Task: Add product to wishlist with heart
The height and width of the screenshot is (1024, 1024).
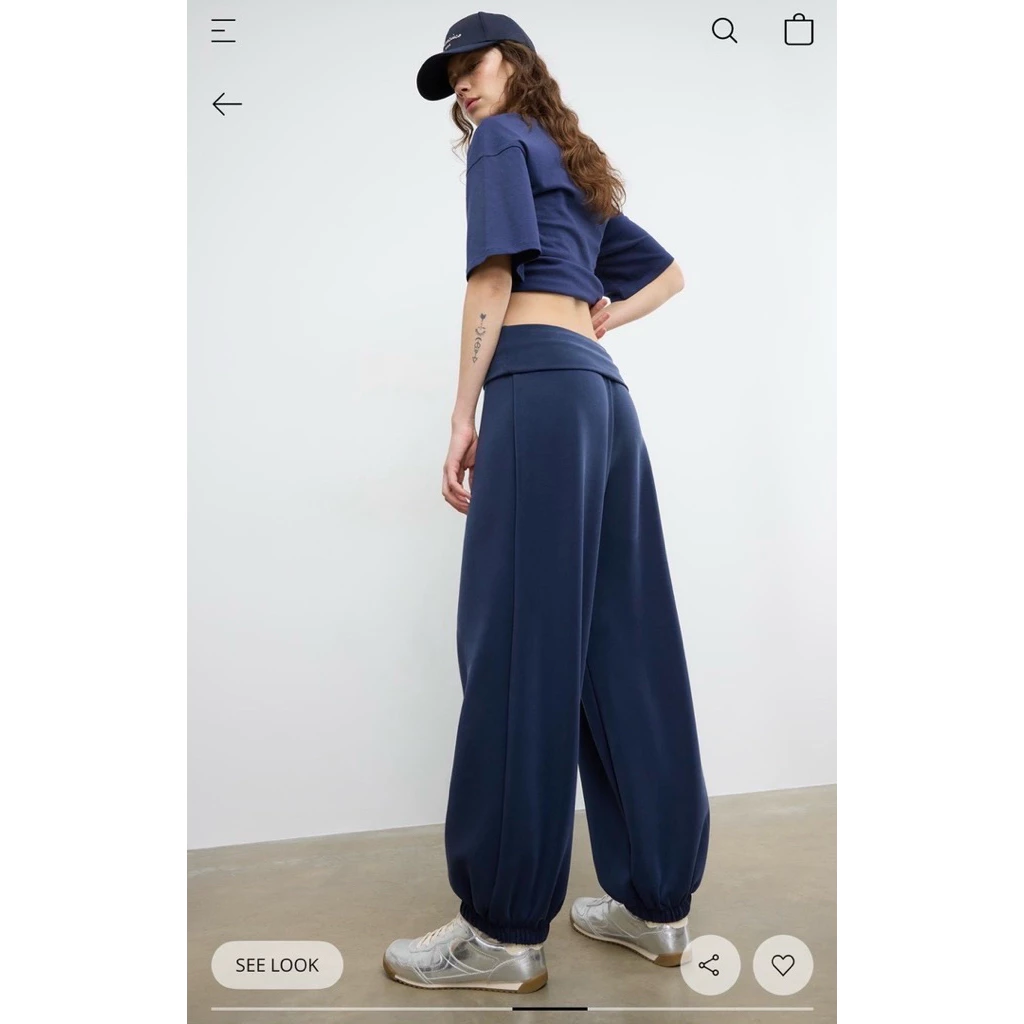Action: click(783, 965)
